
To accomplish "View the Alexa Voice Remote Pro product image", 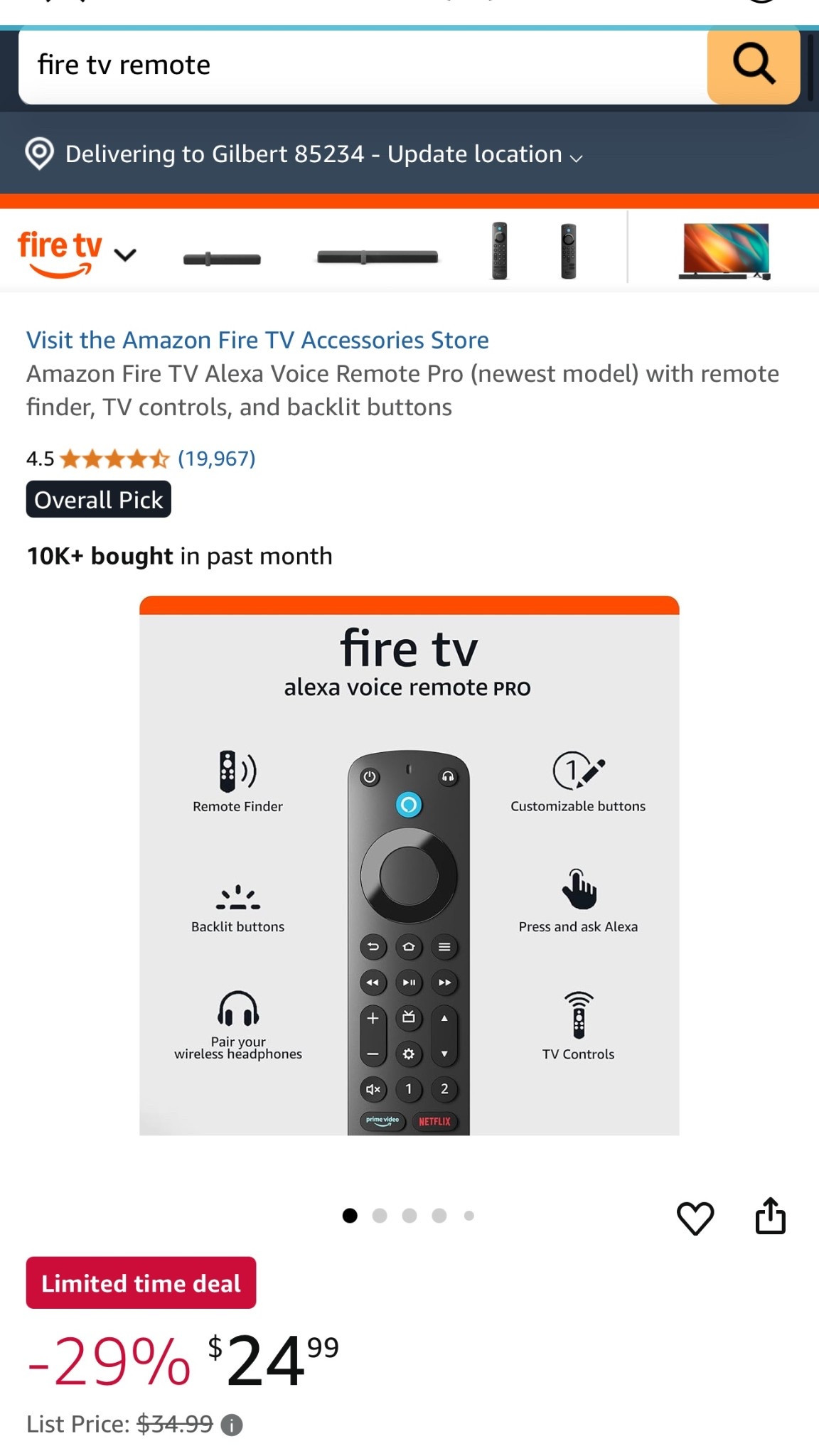I will point(409,865).
